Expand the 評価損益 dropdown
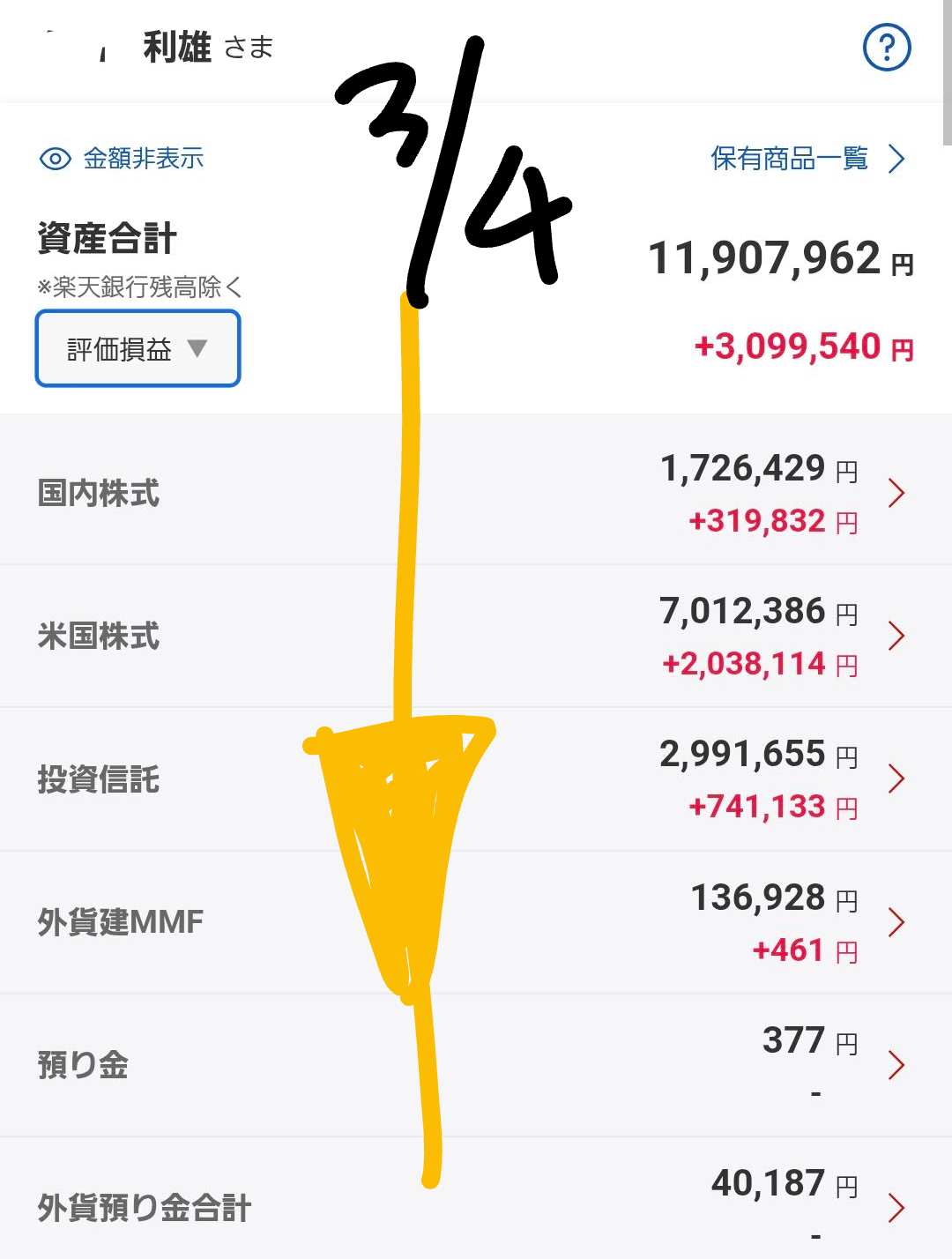Image resolution: width=952 pixels, height=1259 pixels. (x=138, y=349)
